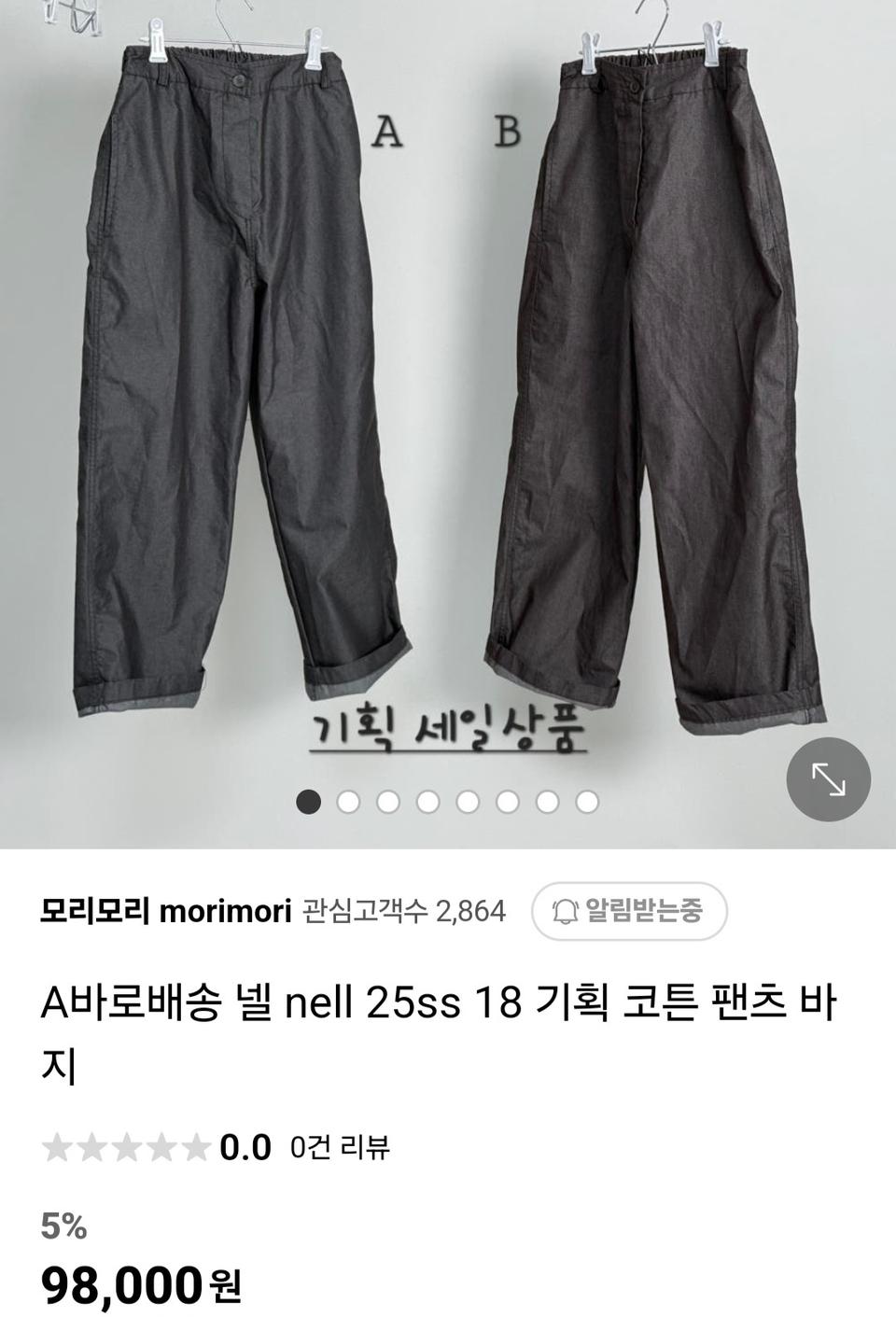Tap the diagonal arrows to enlarge the image
Screen dimensions: 896x1317
828,779
